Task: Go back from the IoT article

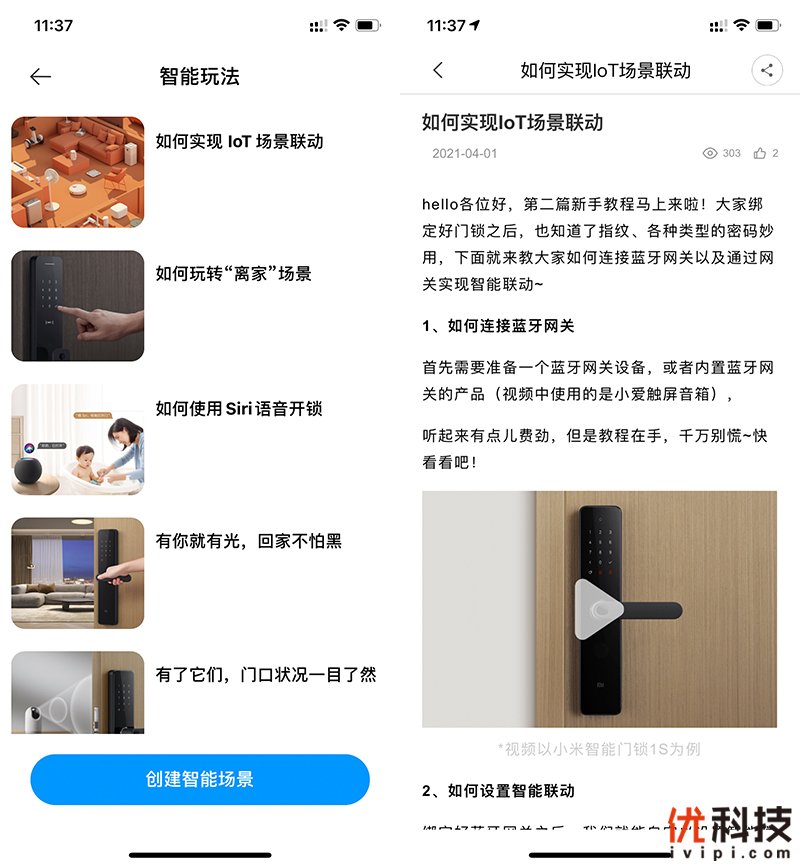Action: [437, 70]
